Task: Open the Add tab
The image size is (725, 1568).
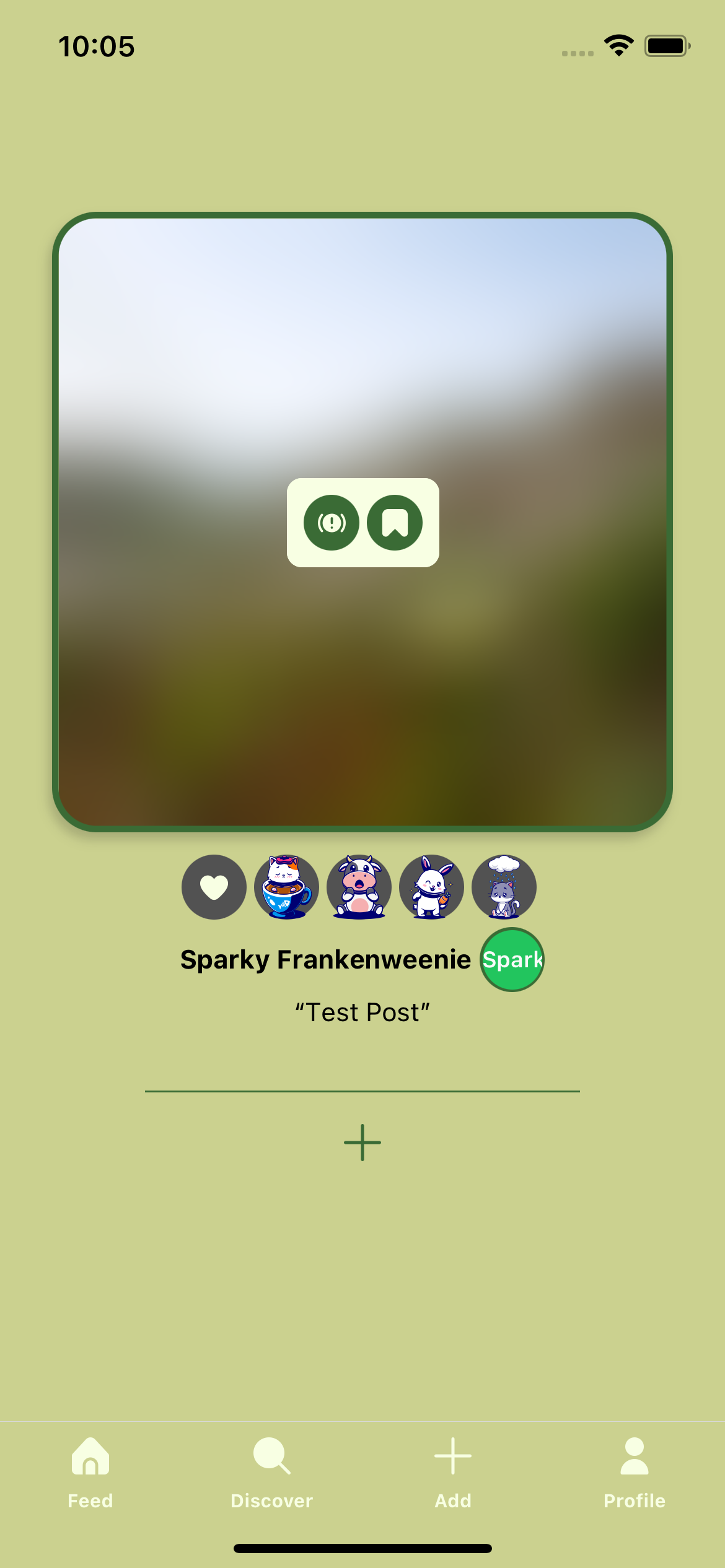Action: 453,1473
